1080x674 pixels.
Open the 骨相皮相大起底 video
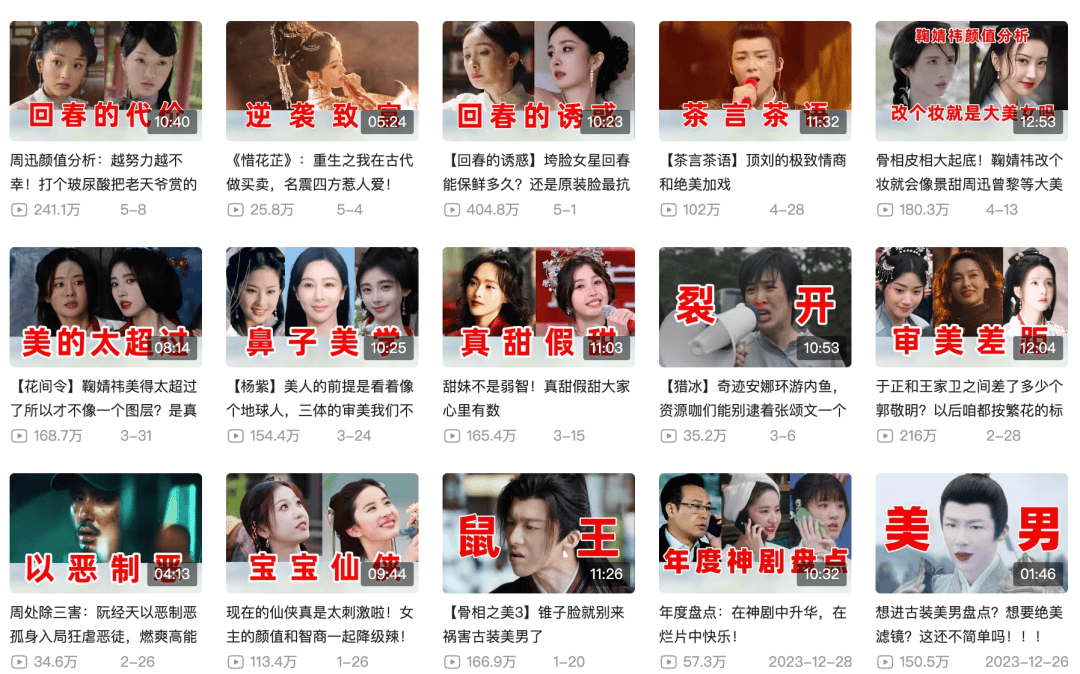(971, 81)
